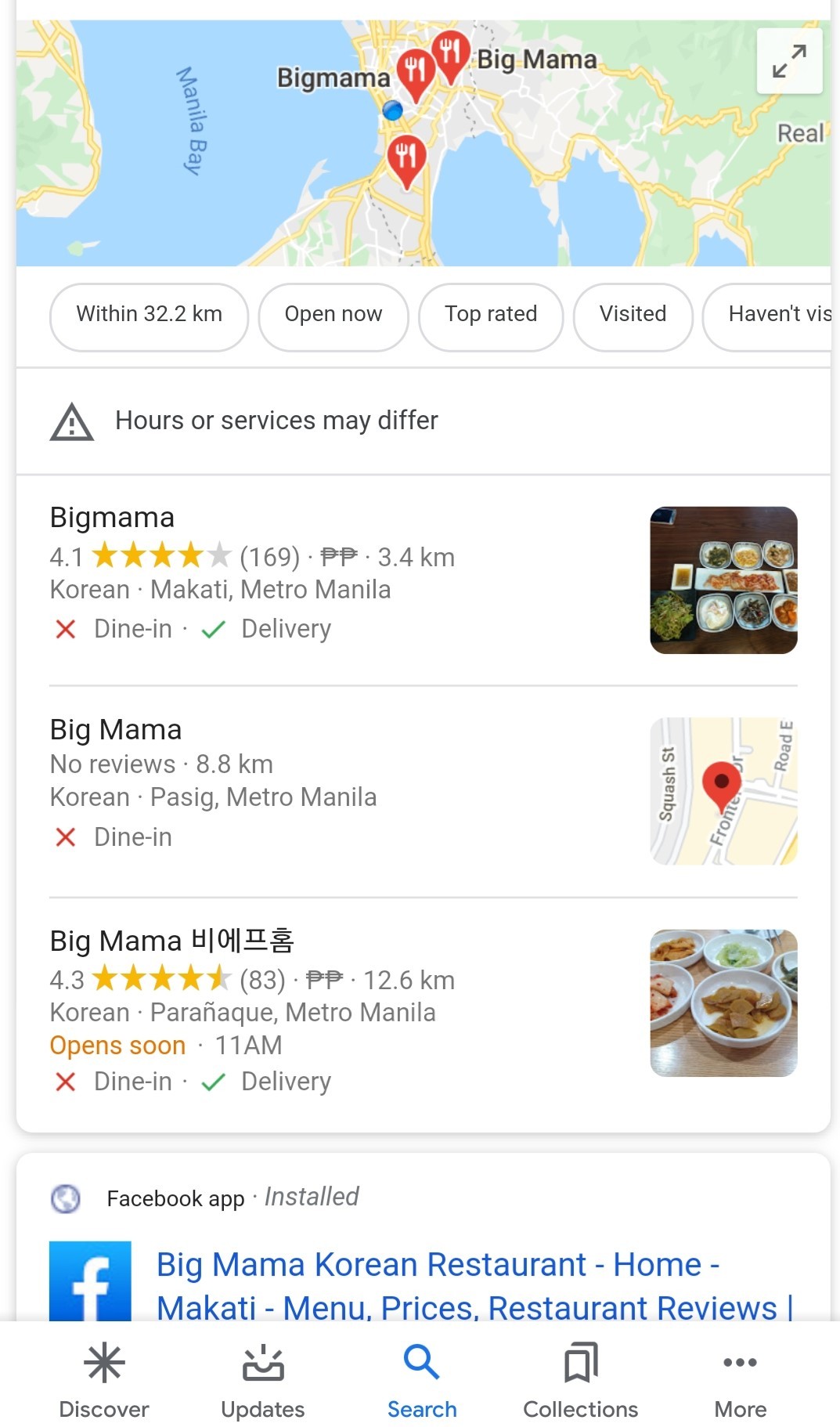
Task: Select the Search tab
Action: tap(422, 1380)
